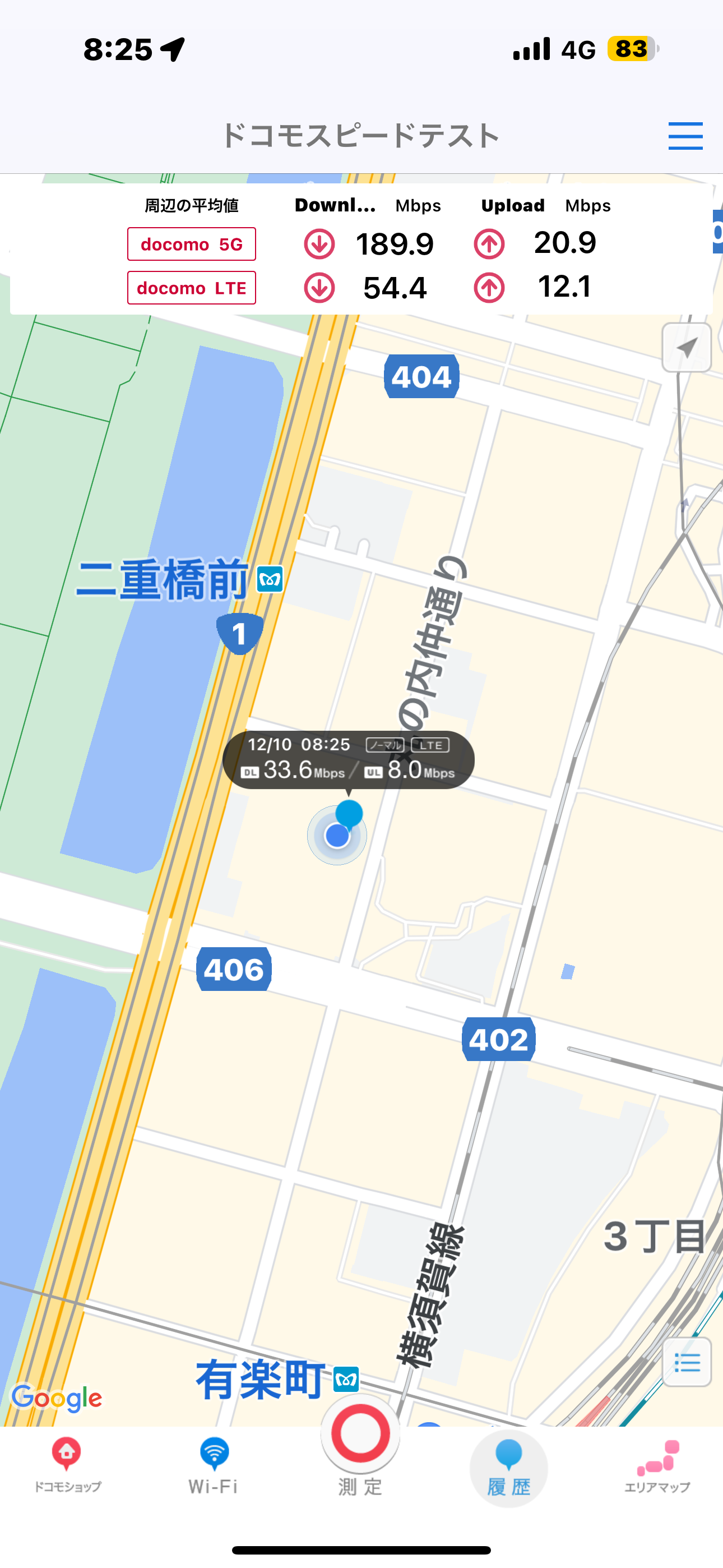
Task: Tap the blue history pin on map
Action: coord(349,813)
